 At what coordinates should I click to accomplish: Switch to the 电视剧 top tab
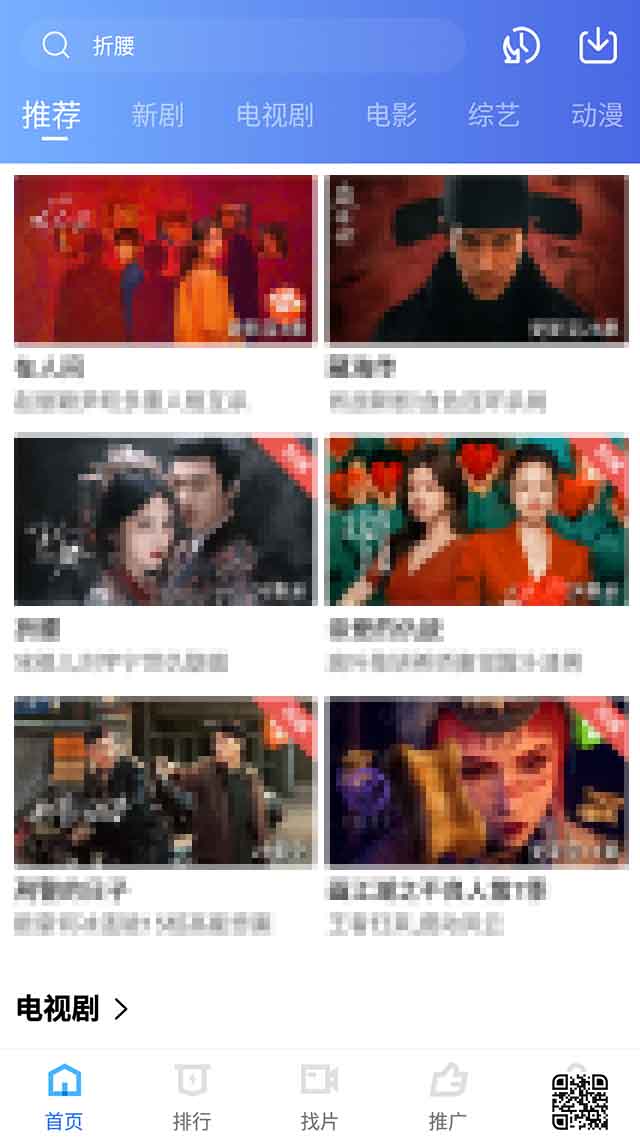tap(275, 116)
